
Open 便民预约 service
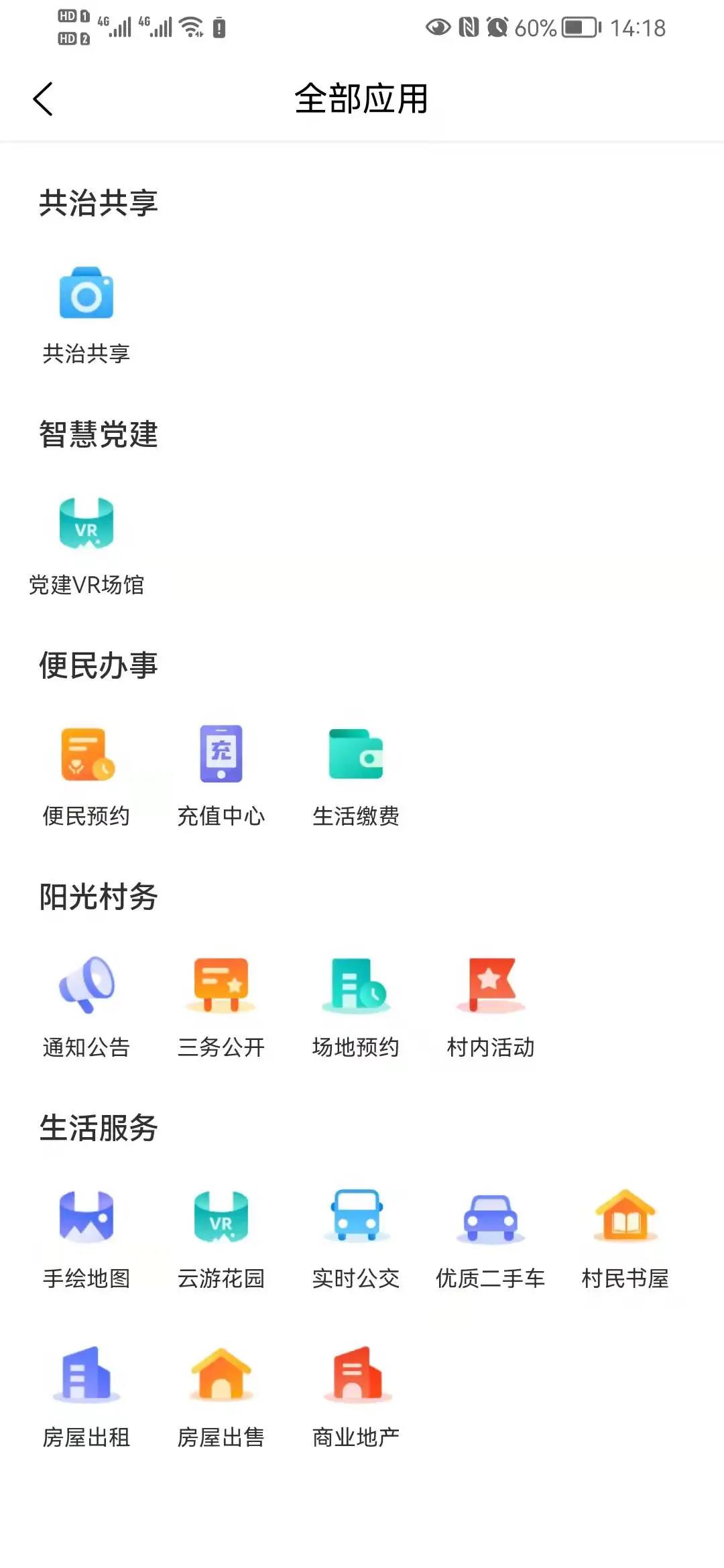click(86, 755)
